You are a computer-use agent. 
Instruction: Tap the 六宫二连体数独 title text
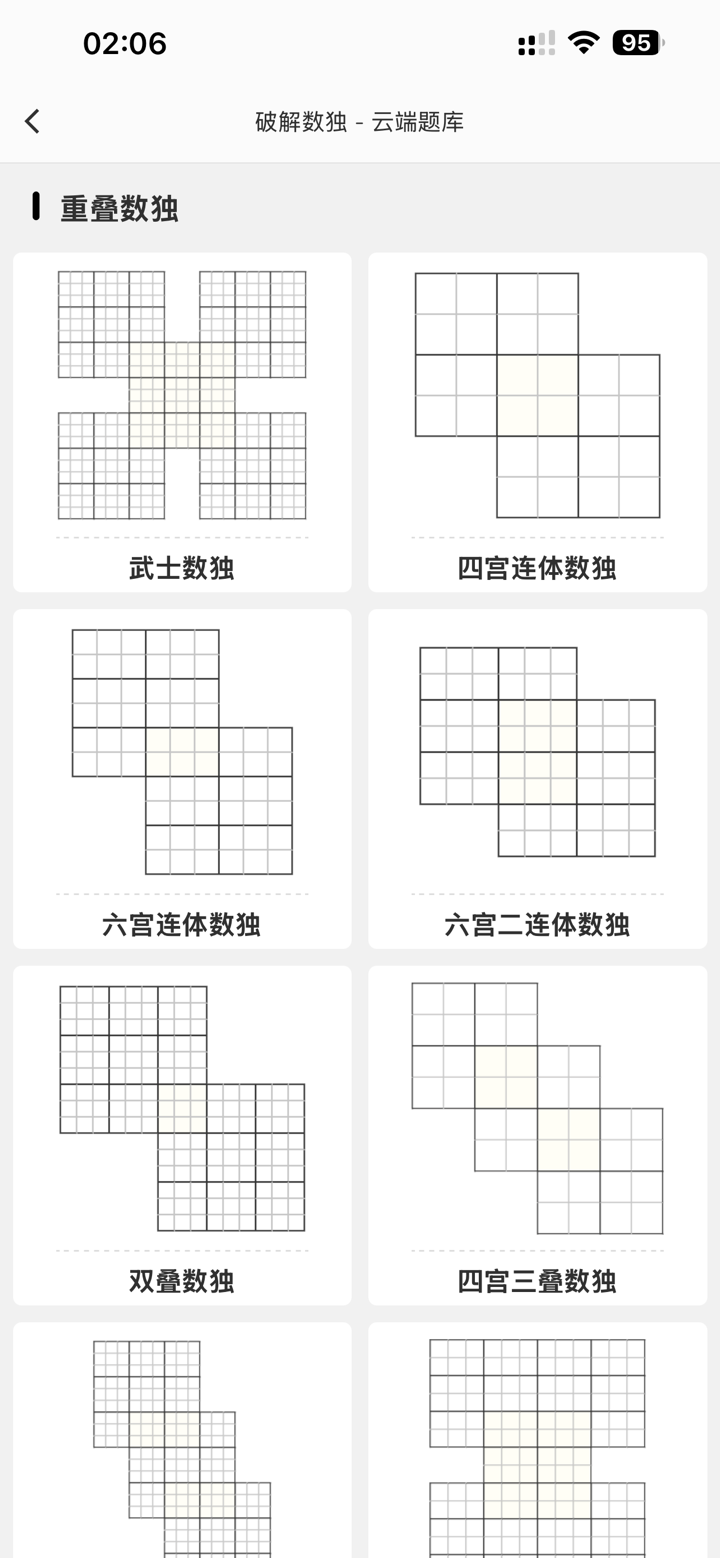coord(537,925)
